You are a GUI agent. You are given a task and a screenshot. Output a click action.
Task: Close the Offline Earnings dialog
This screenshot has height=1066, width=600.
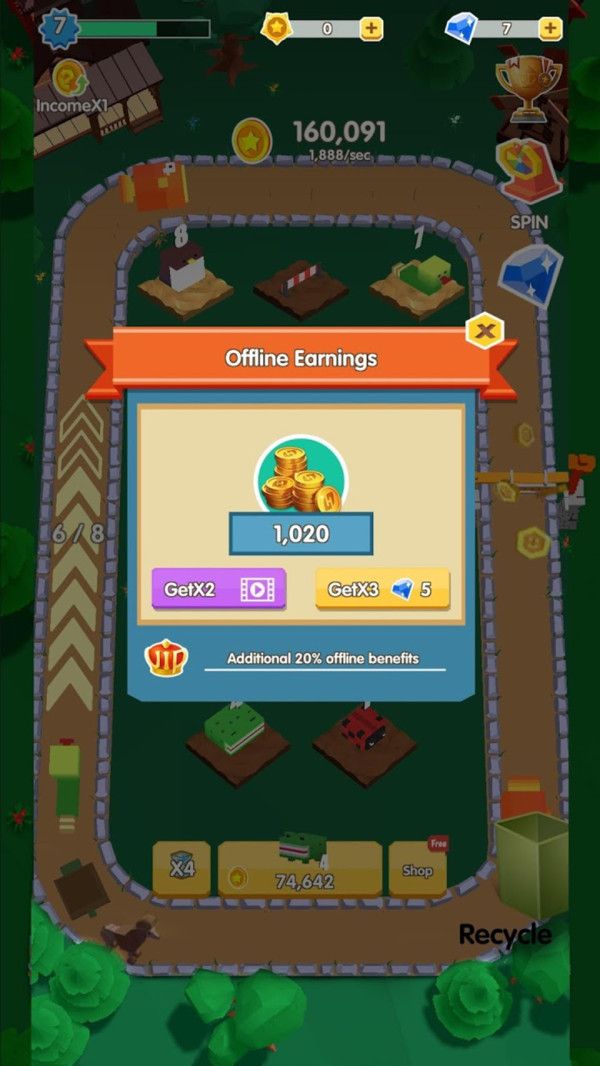pos(485,330)
